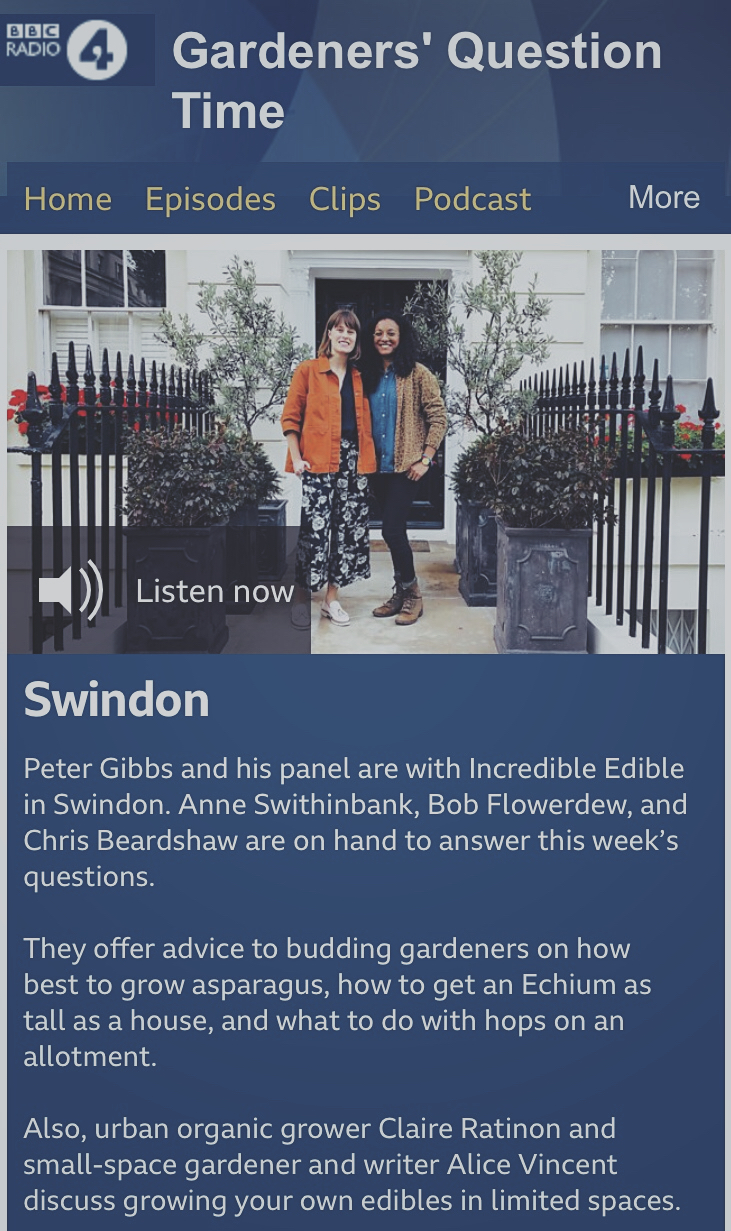Tap Listen now to play the episode
The image size is (731, 1231).
click(166, 590)
